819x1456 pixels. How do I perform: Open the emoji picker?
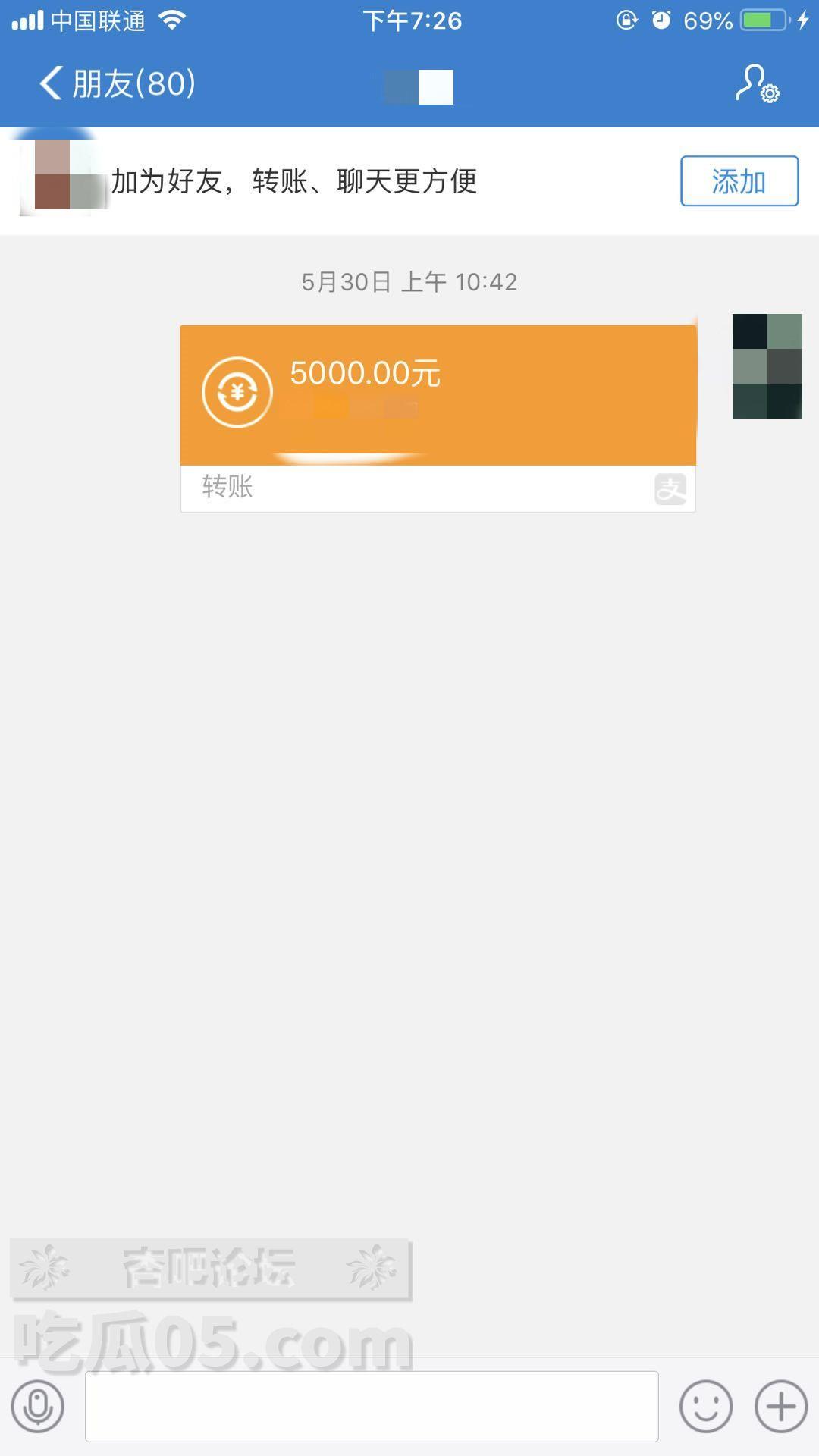pos(705,1407)
